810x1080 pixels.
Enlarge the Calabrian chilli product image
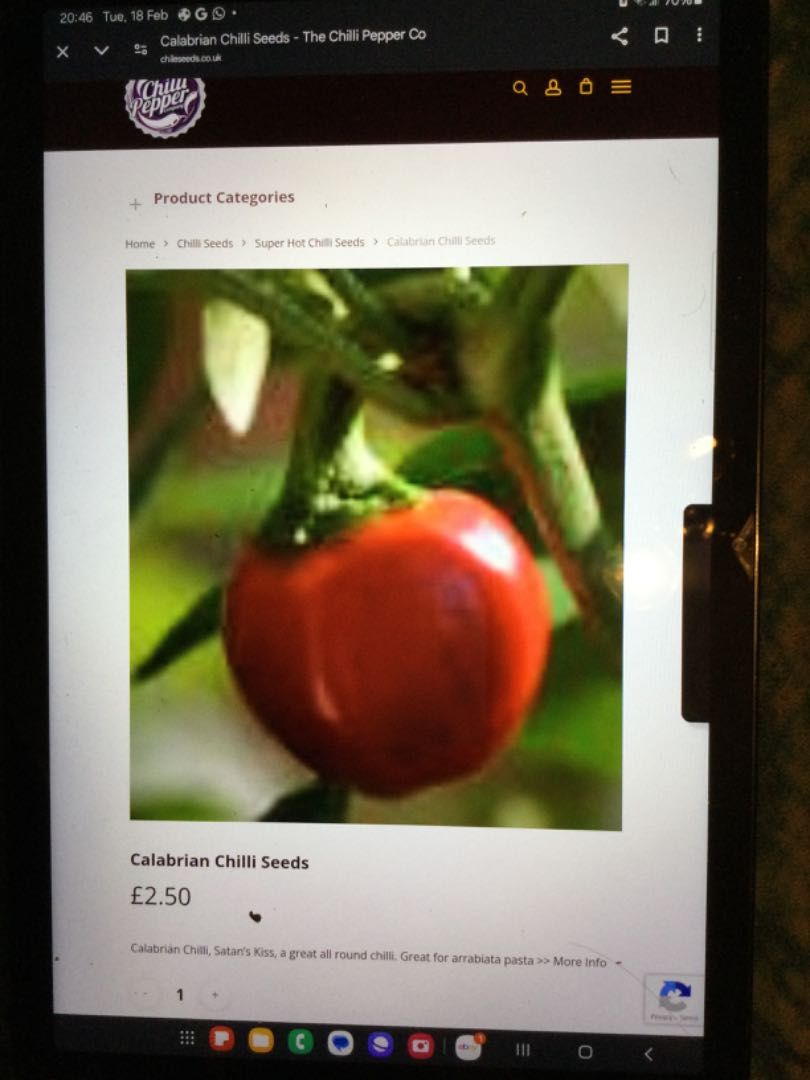(376, 546)
